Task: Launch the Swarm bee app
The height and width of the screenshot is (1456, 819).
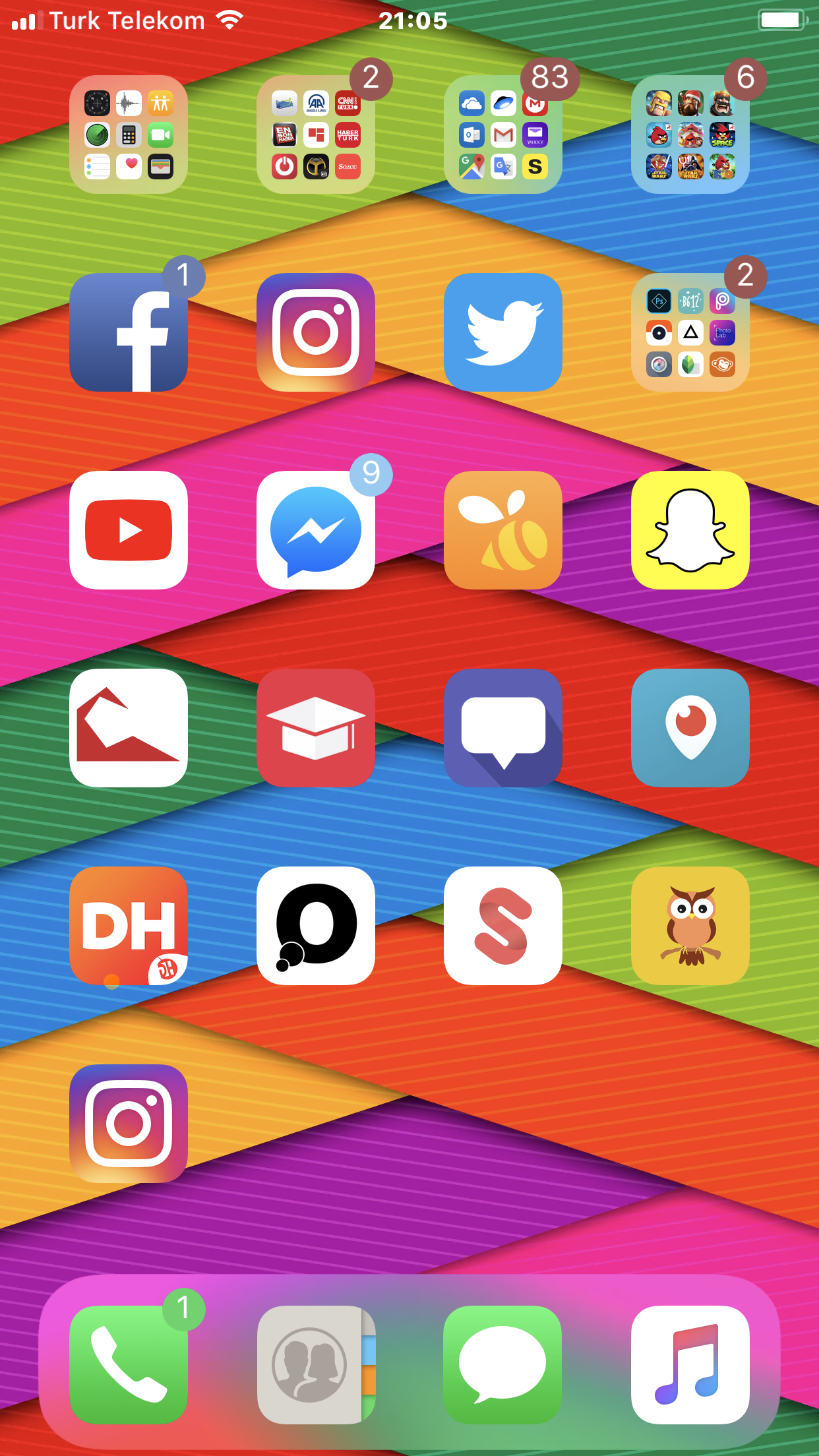Action: point(503,530)
